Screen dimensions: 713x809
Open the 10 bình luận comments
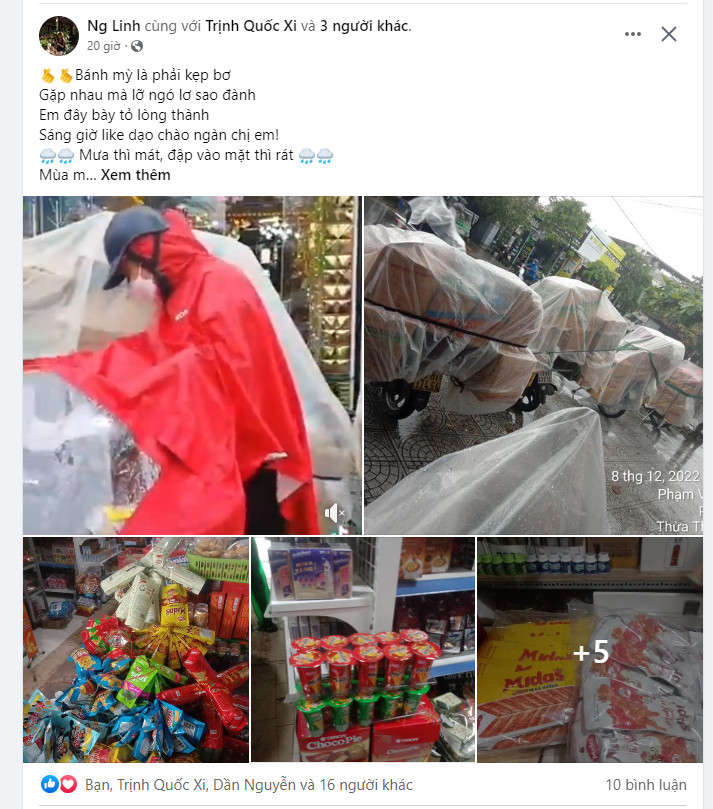point(647,785)
